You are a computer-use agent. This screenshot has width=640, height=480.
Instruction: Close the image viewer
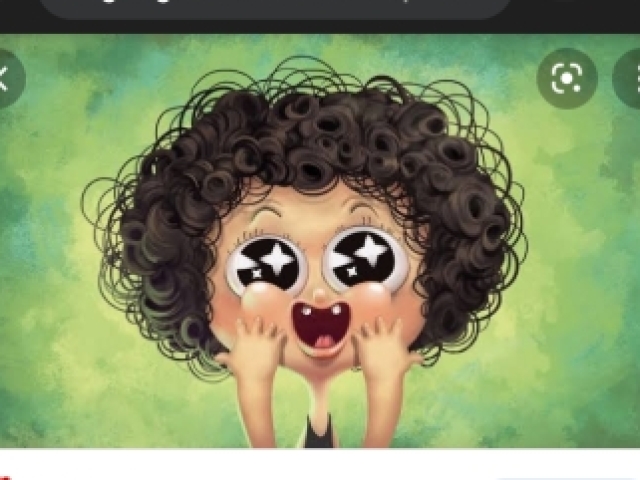tap(5, 79)
